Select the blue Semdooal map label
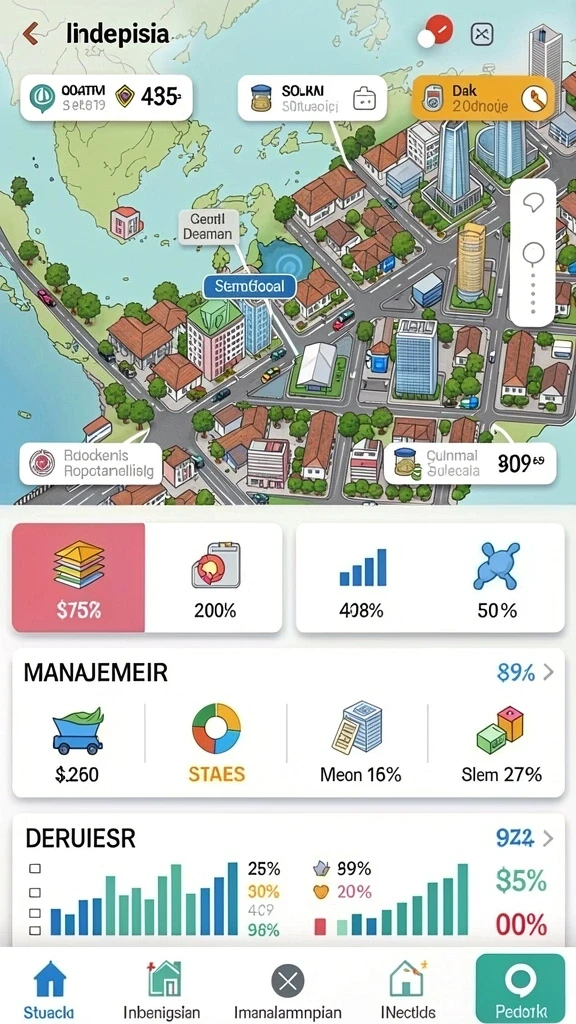 point(249,286)
